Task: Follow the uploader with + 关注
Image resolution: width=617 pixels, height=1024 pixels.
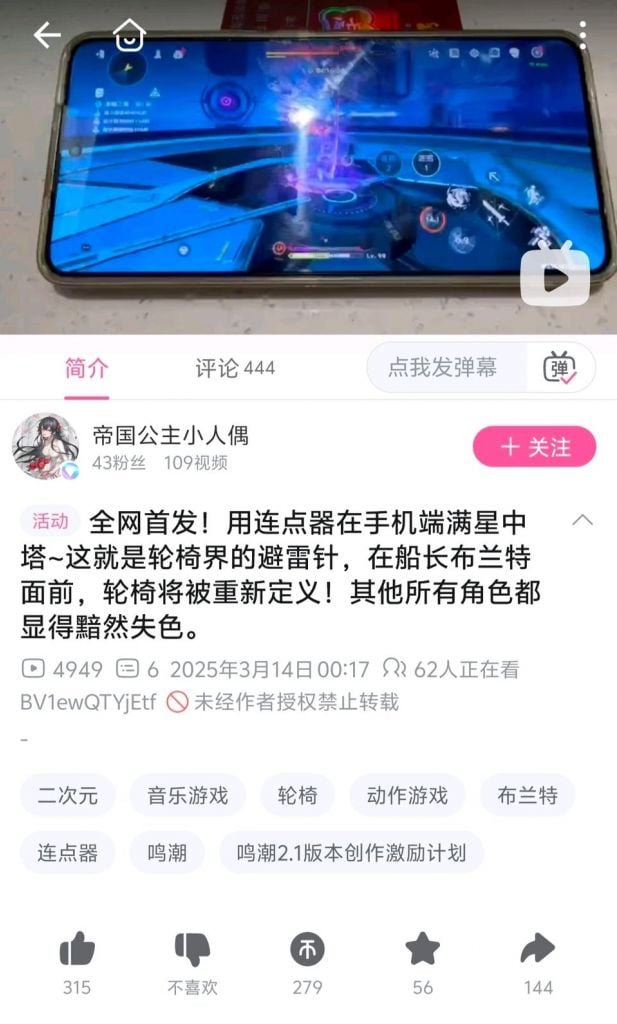Action: tap(534, 447)
